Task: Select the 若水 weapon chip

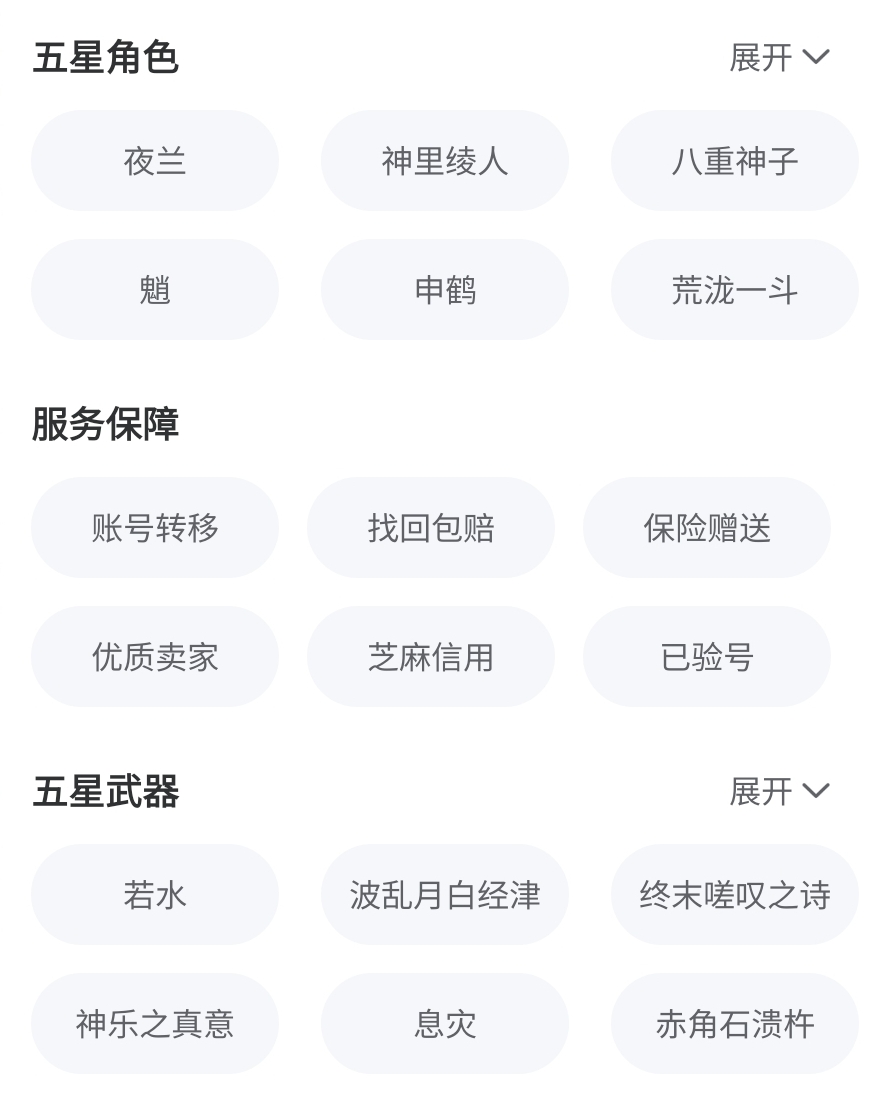Action: point(155,895)
